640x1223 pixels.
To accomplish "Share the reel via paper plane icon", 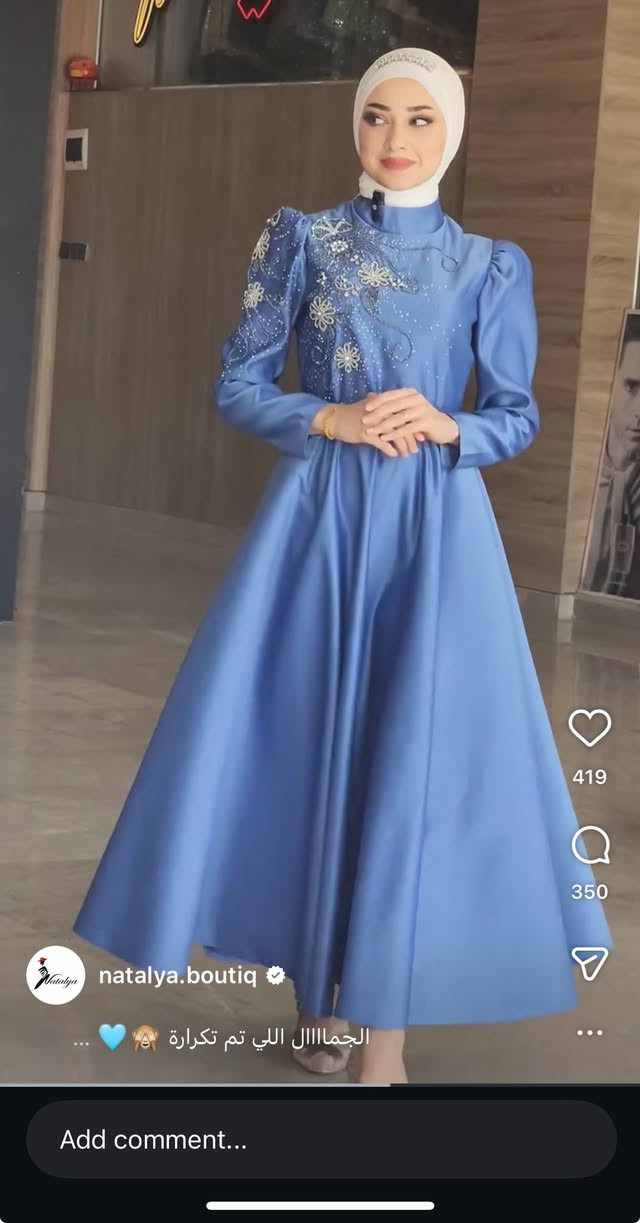I will click(x=589, y=963).
